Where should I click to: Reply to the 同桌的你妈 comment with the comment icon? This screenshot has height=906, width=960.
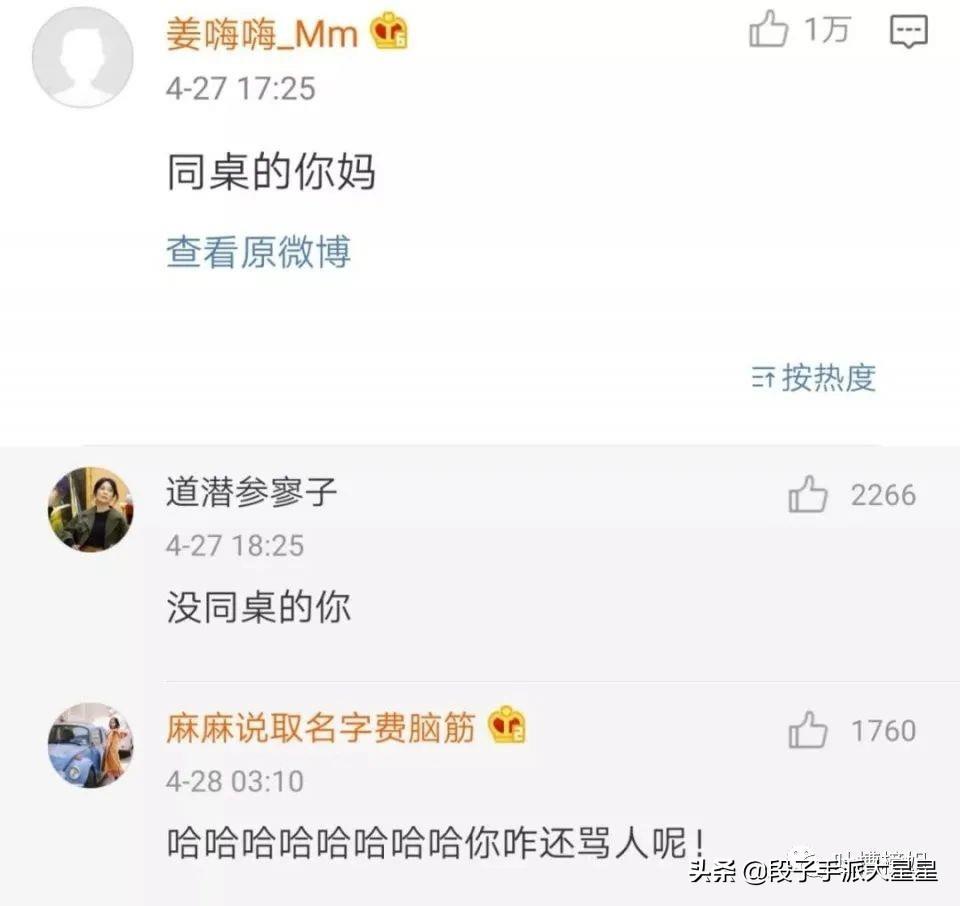coord(908,32)
